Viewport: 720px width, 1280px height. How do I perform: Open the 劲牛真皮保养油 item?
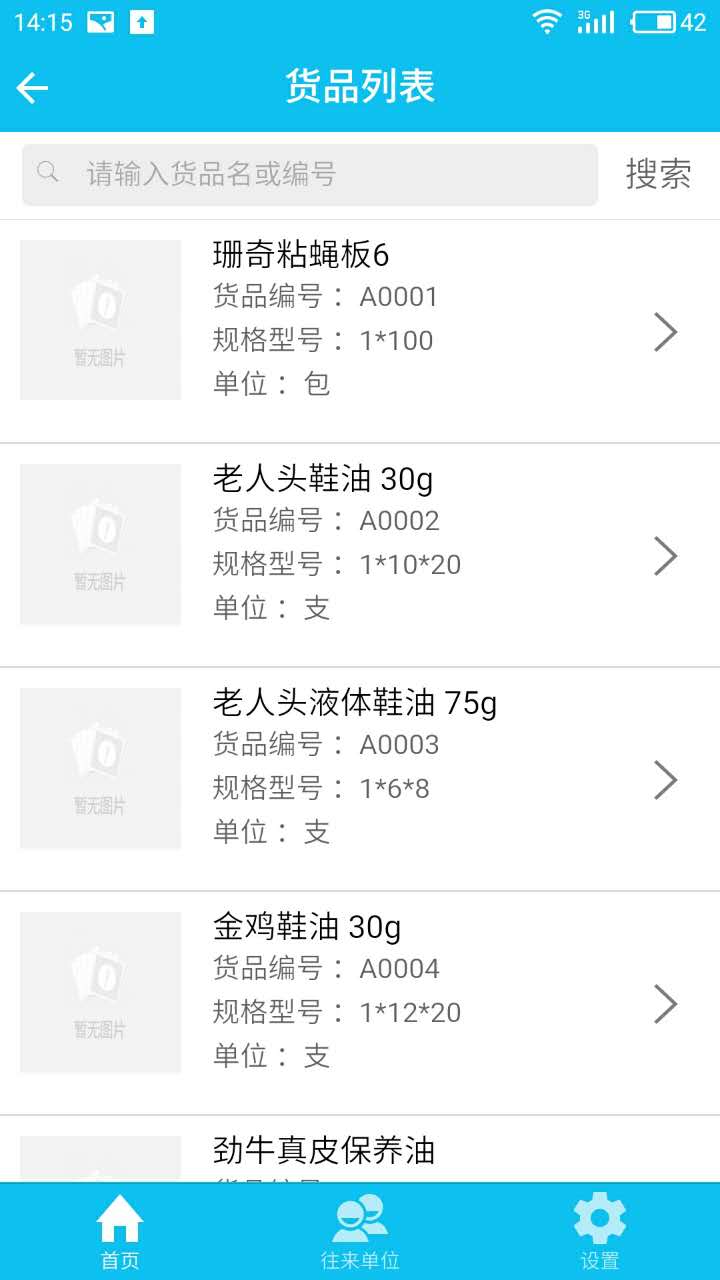360,1150
